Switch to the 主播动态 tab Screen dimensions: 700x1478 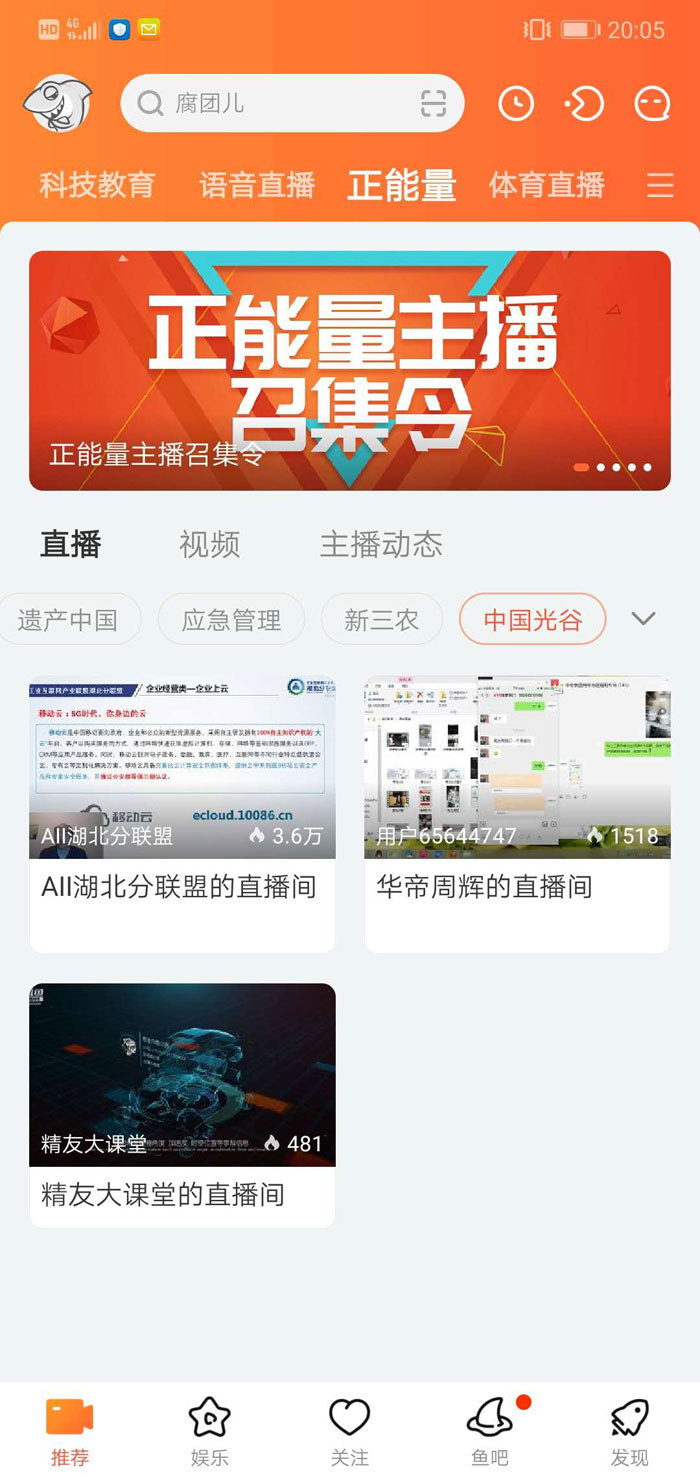[381, 544]
